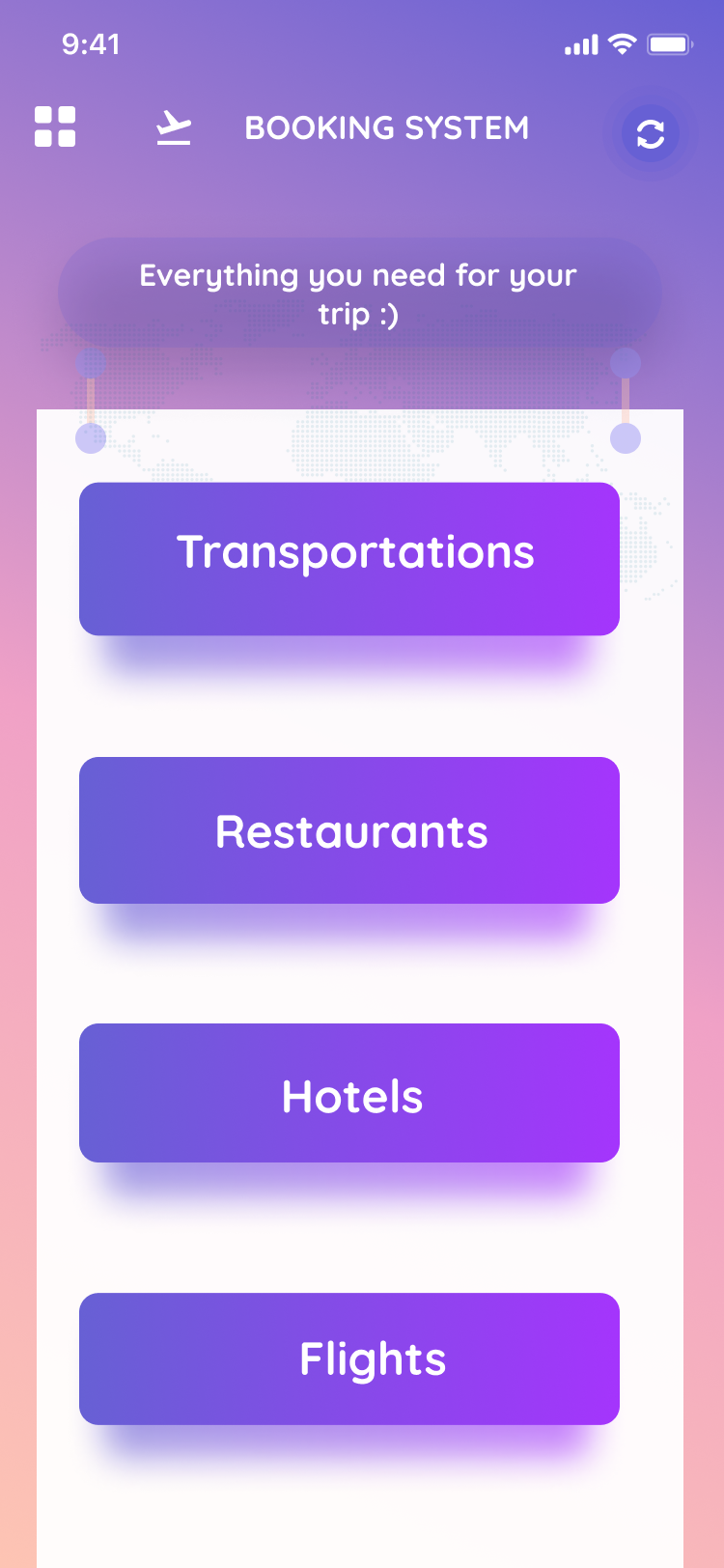Viewport: 724px width, 1568px height.
Task: Select the smaller right connector dot above the card
Action: [626, 363]
